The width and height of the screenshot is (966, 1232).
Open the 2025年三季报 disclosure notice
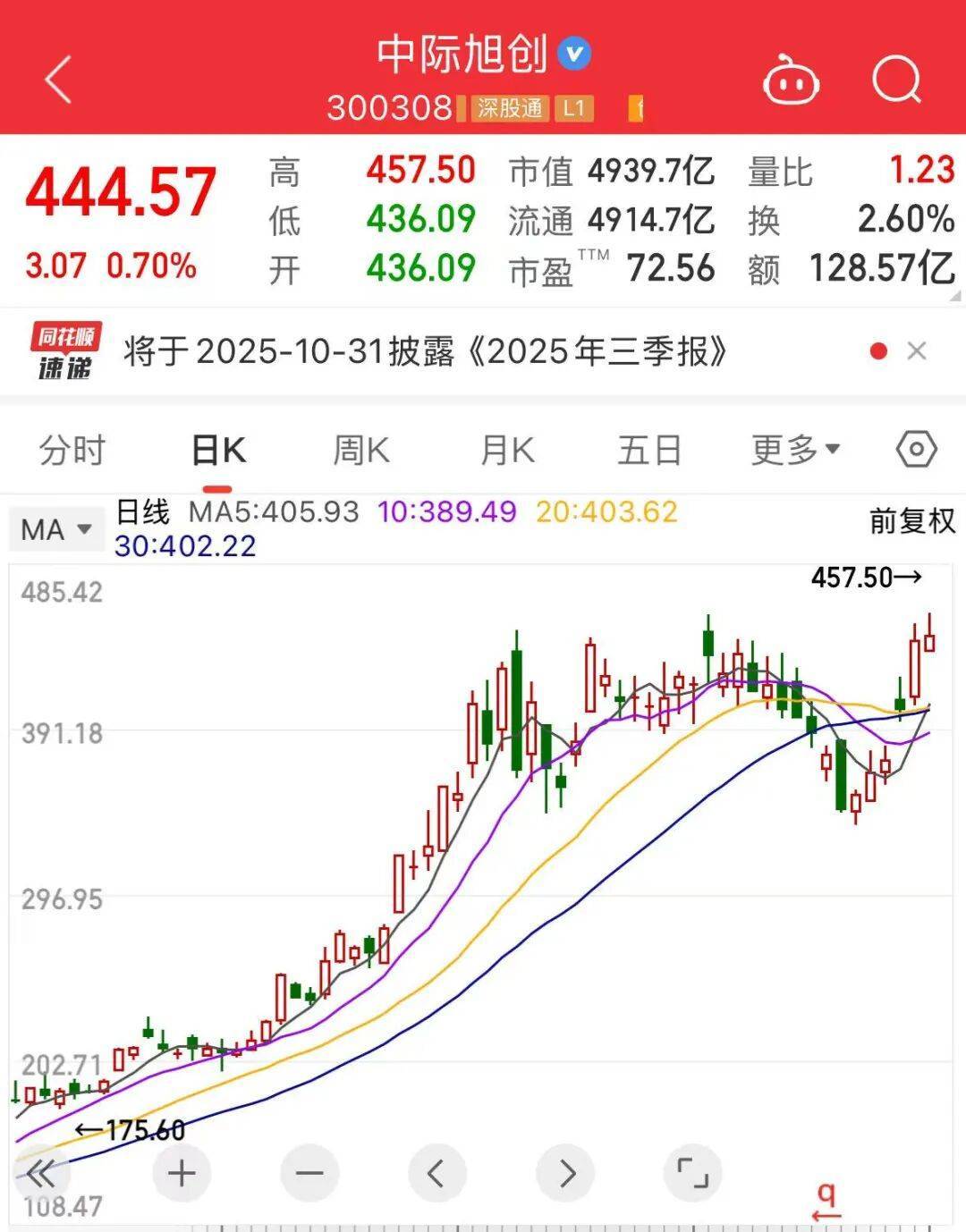tap(425, 351)
